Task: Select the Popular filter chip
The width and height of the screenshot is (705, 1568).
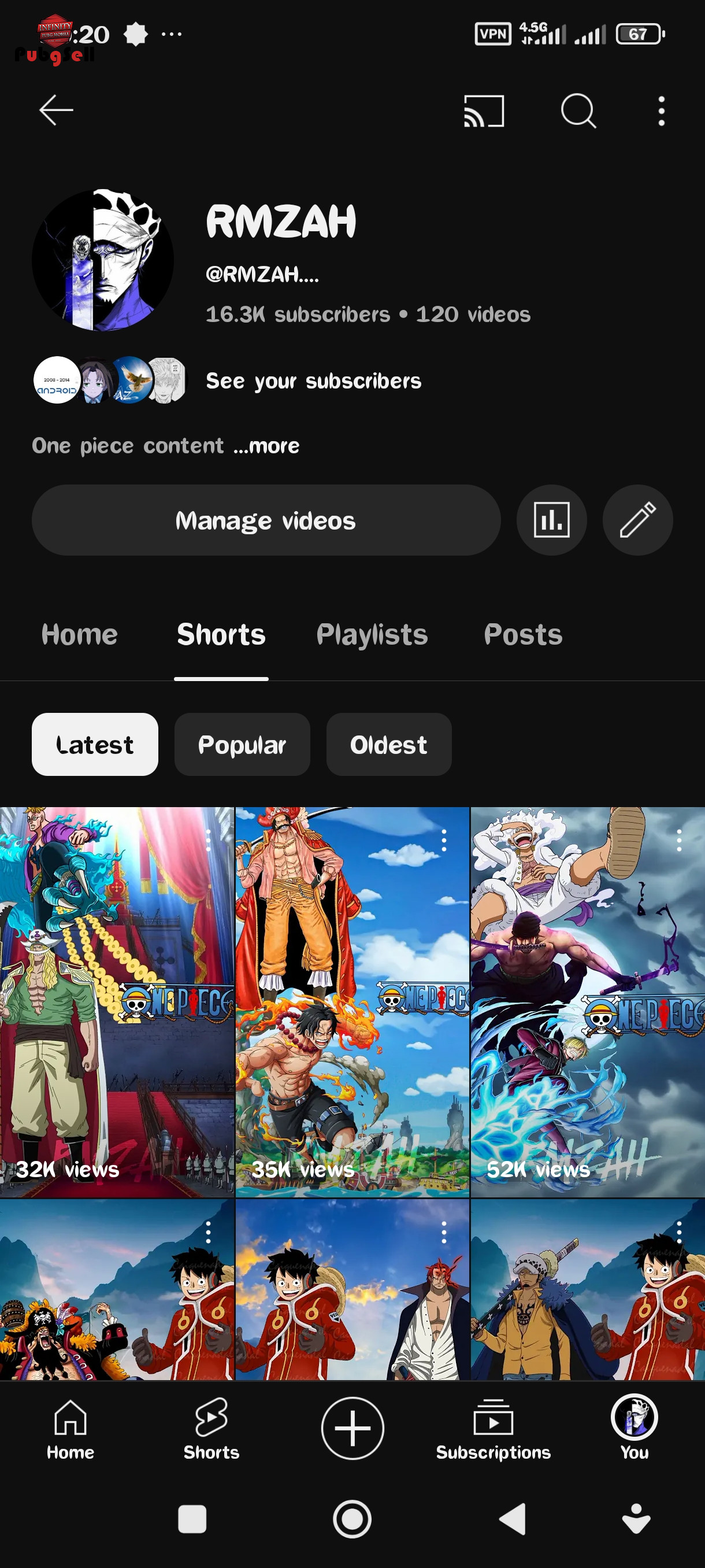Action: (x=242, y=744)
